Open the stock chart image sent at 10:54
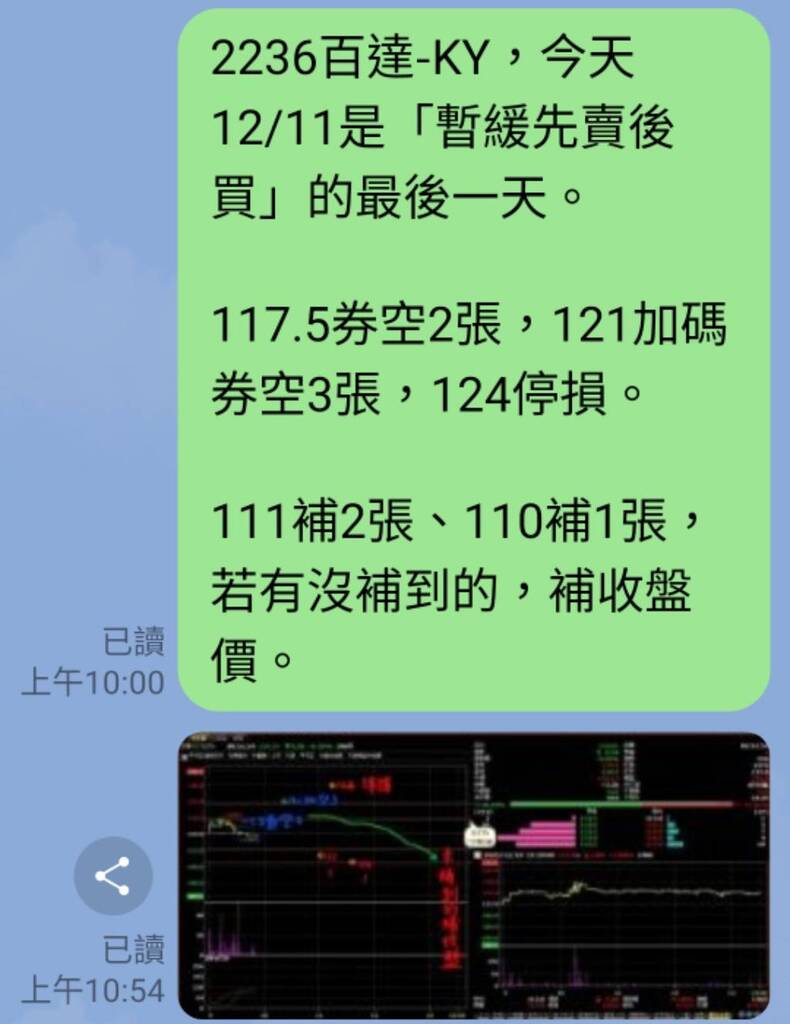 pos(474,874)
